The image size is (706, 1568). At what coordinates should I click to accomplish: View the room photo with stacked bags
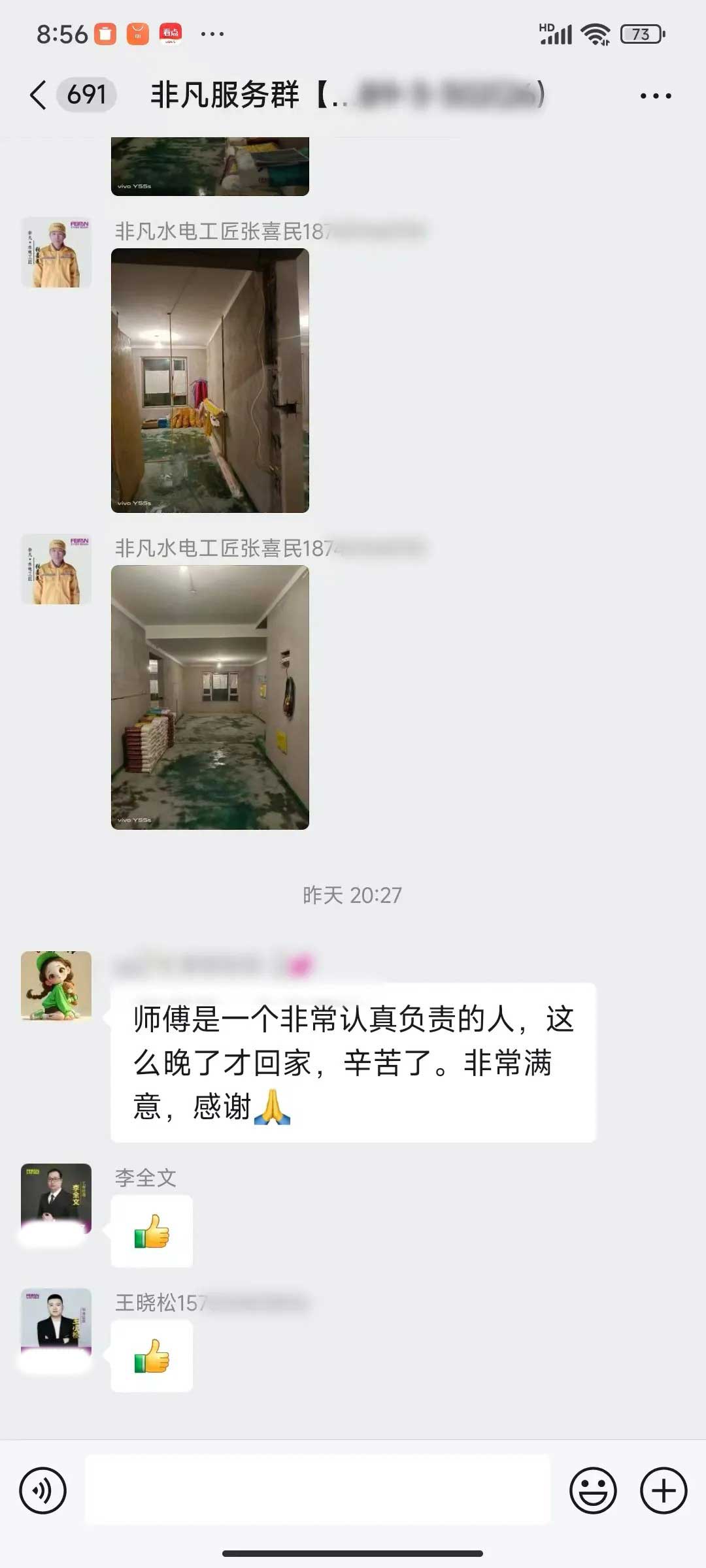point(210,697)
